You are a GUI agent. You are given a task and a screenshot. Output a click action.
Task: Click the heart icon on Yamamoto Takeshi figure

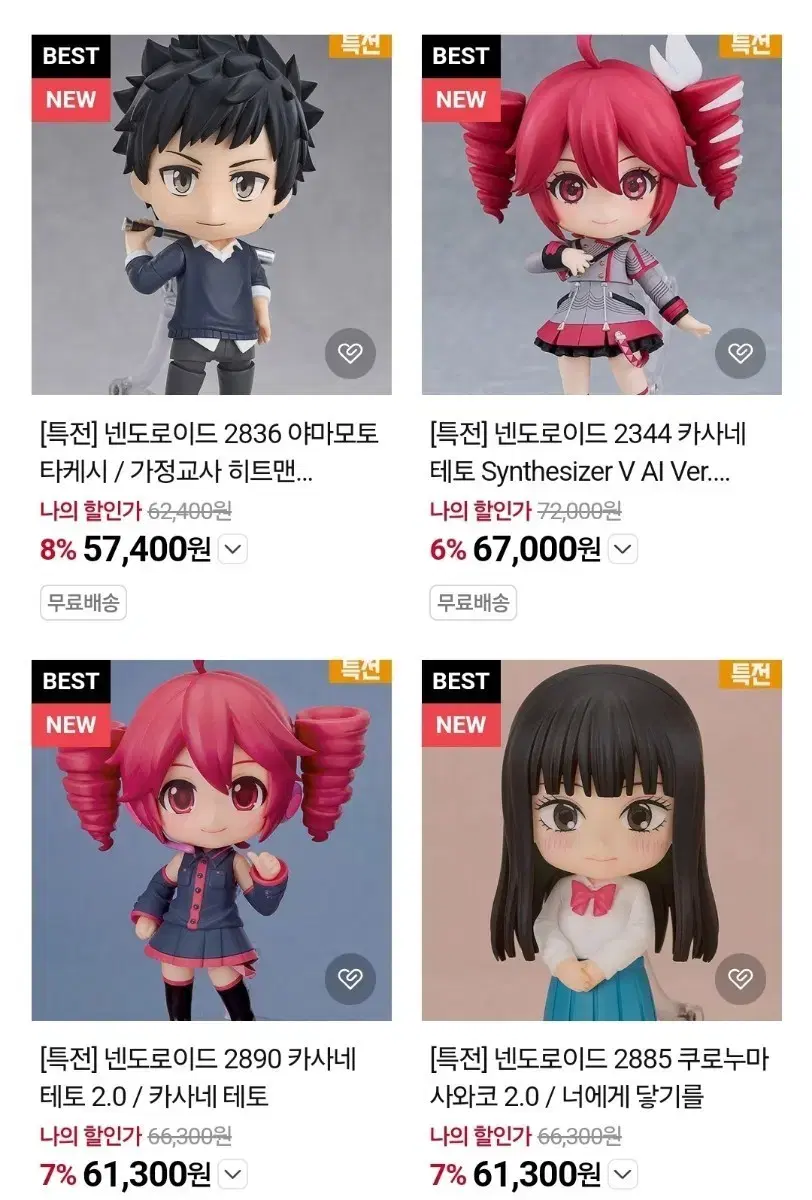[350, 354]
